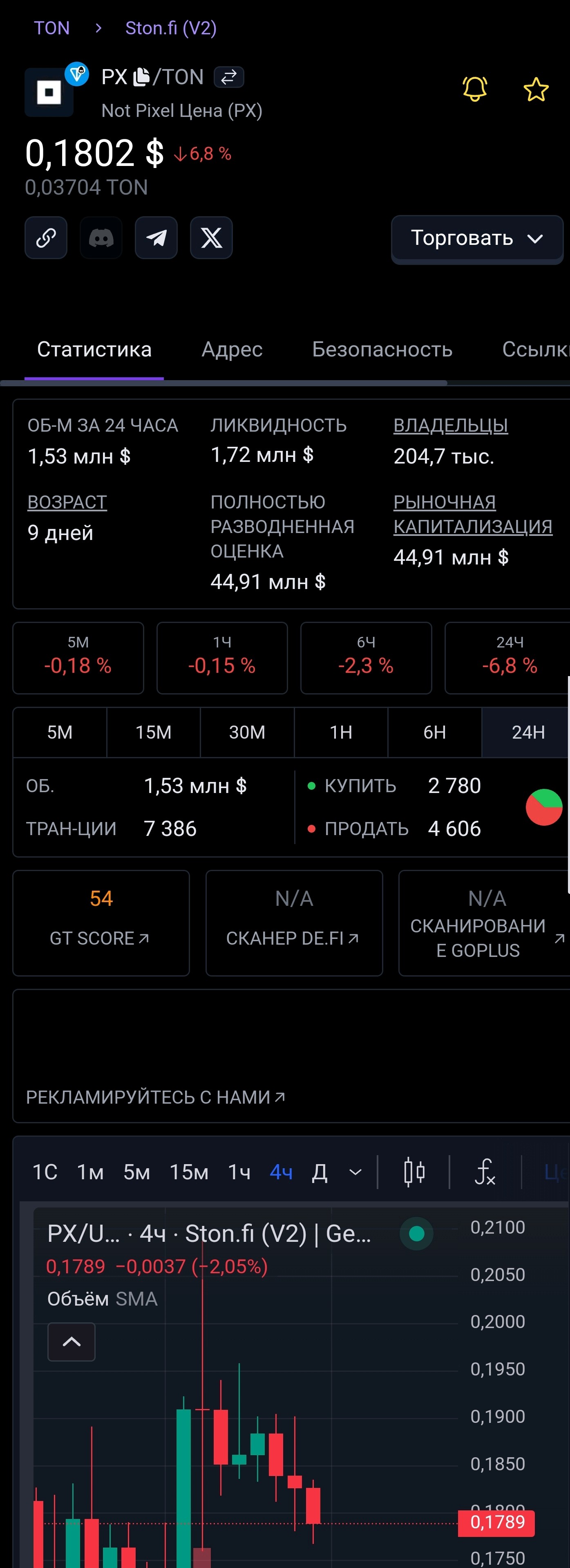Add PX to favorites with the star
570x1568 pixels.
click(x=536, y=90)
